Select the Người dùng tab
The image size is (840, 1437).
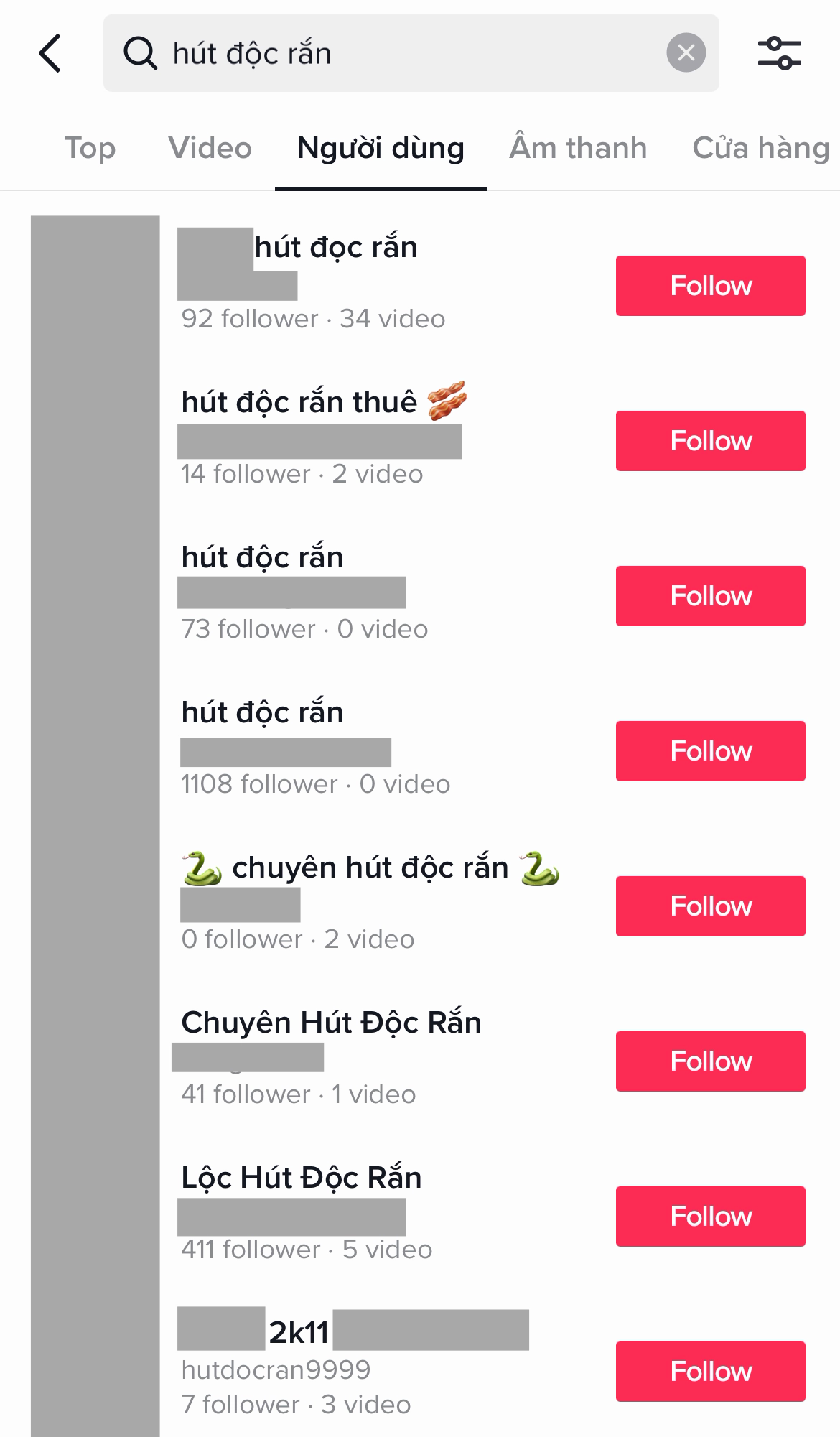381,148
